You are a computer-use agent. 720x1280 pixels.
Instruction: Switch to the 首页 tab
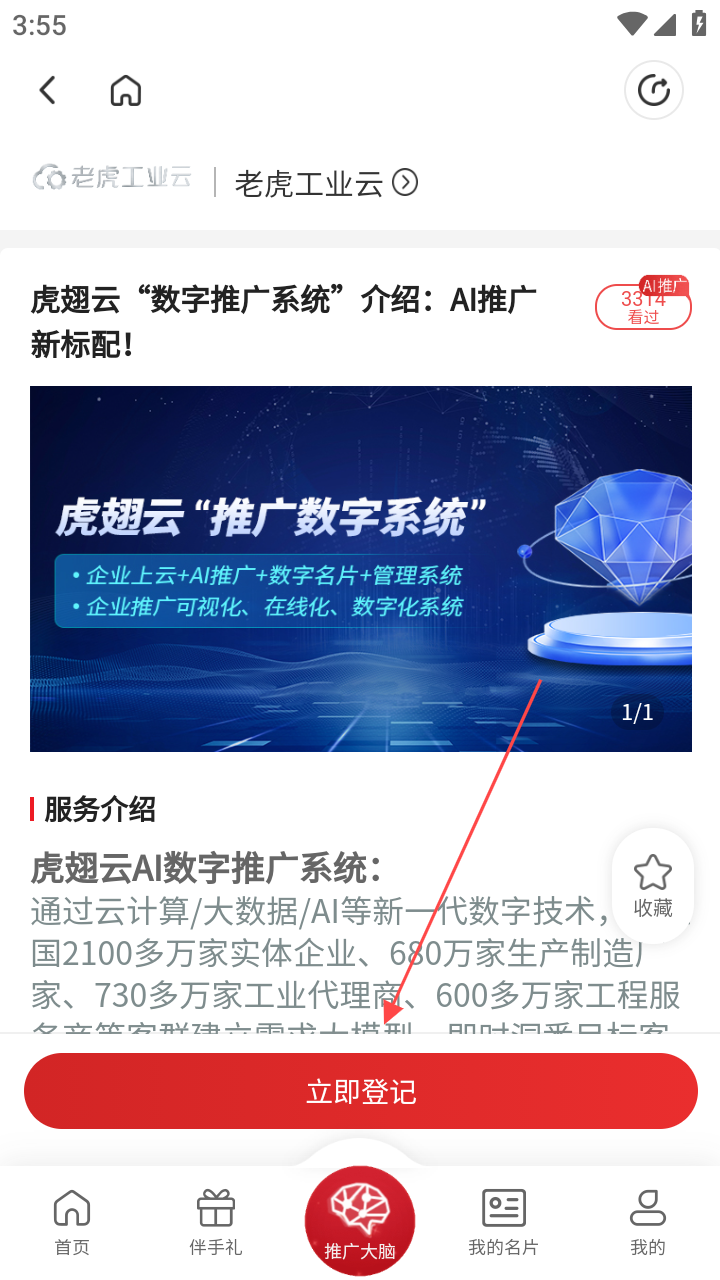click(72, 1222)
